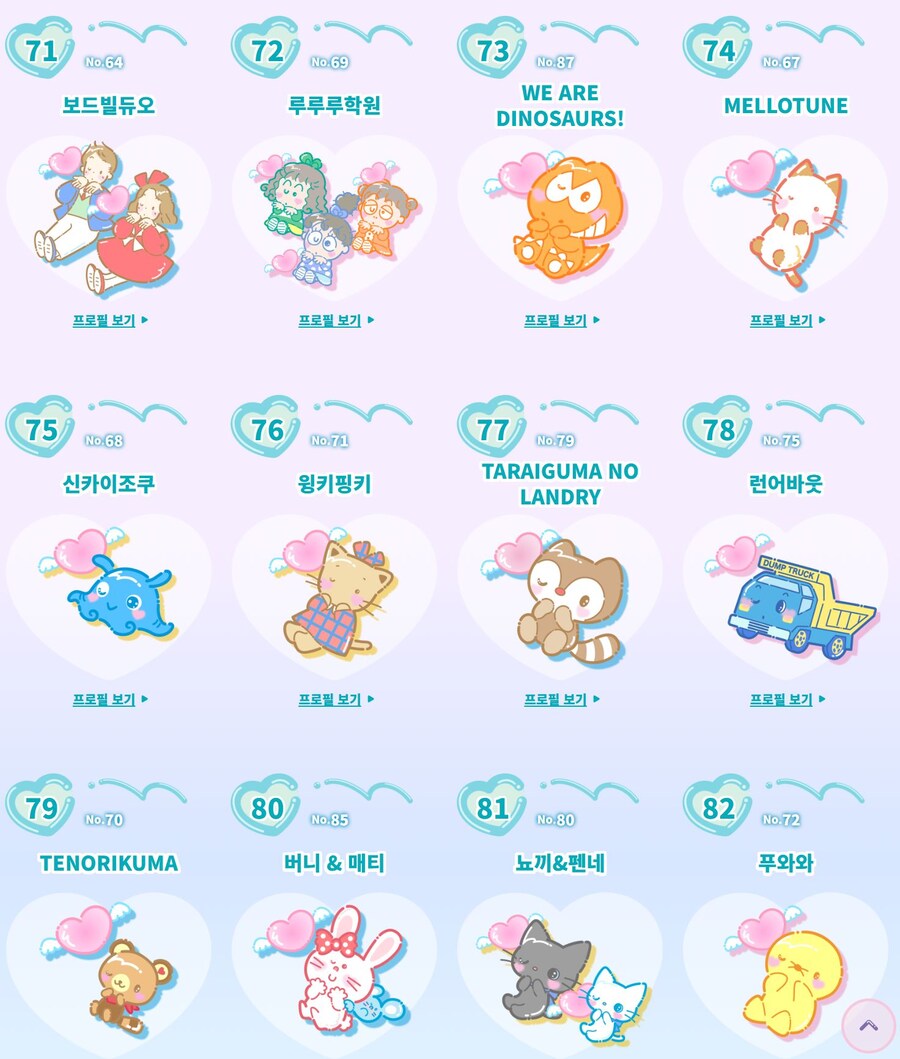Open profile link for 신카이조쿠

(x=110, y=700)
